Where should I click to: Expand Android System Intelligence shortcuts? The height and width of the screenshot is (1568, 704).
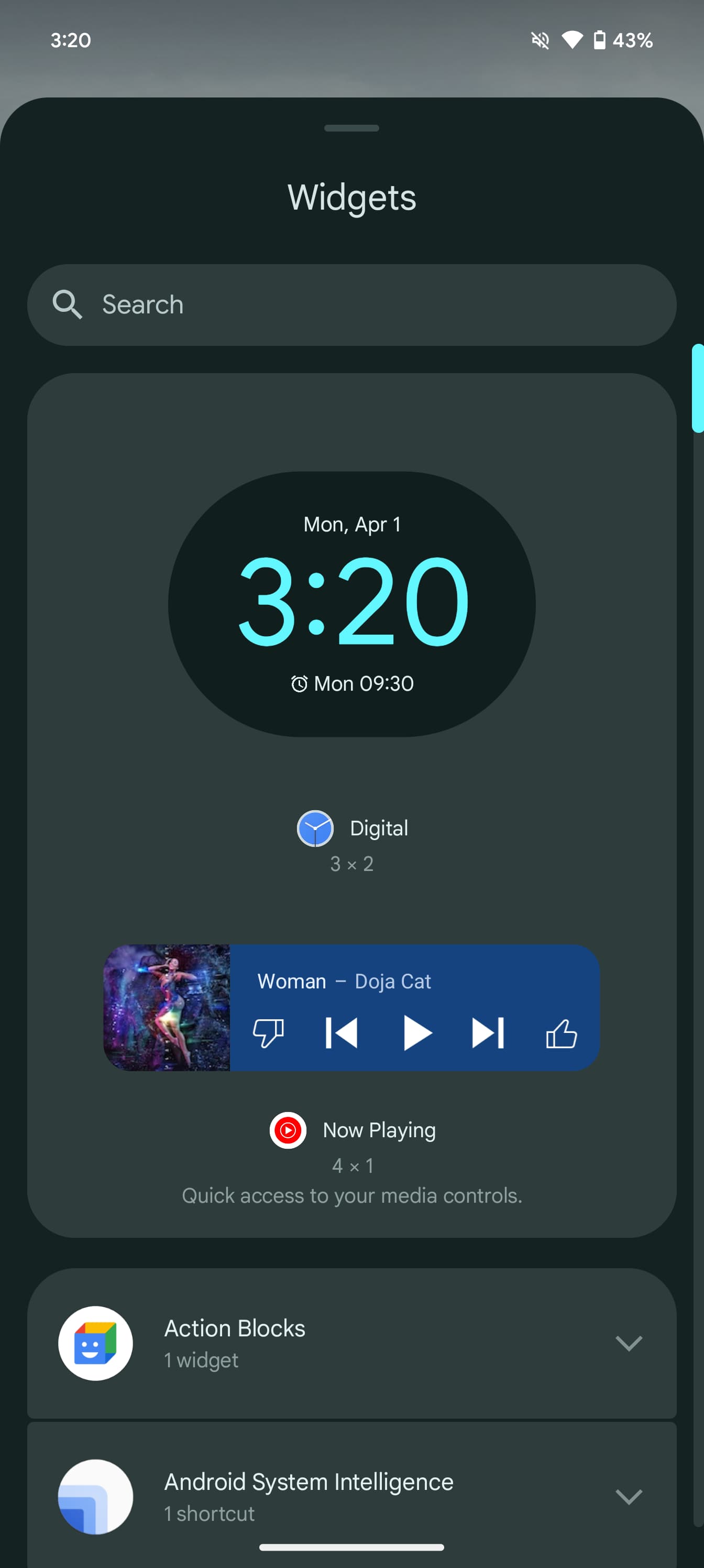(628, 1496)
